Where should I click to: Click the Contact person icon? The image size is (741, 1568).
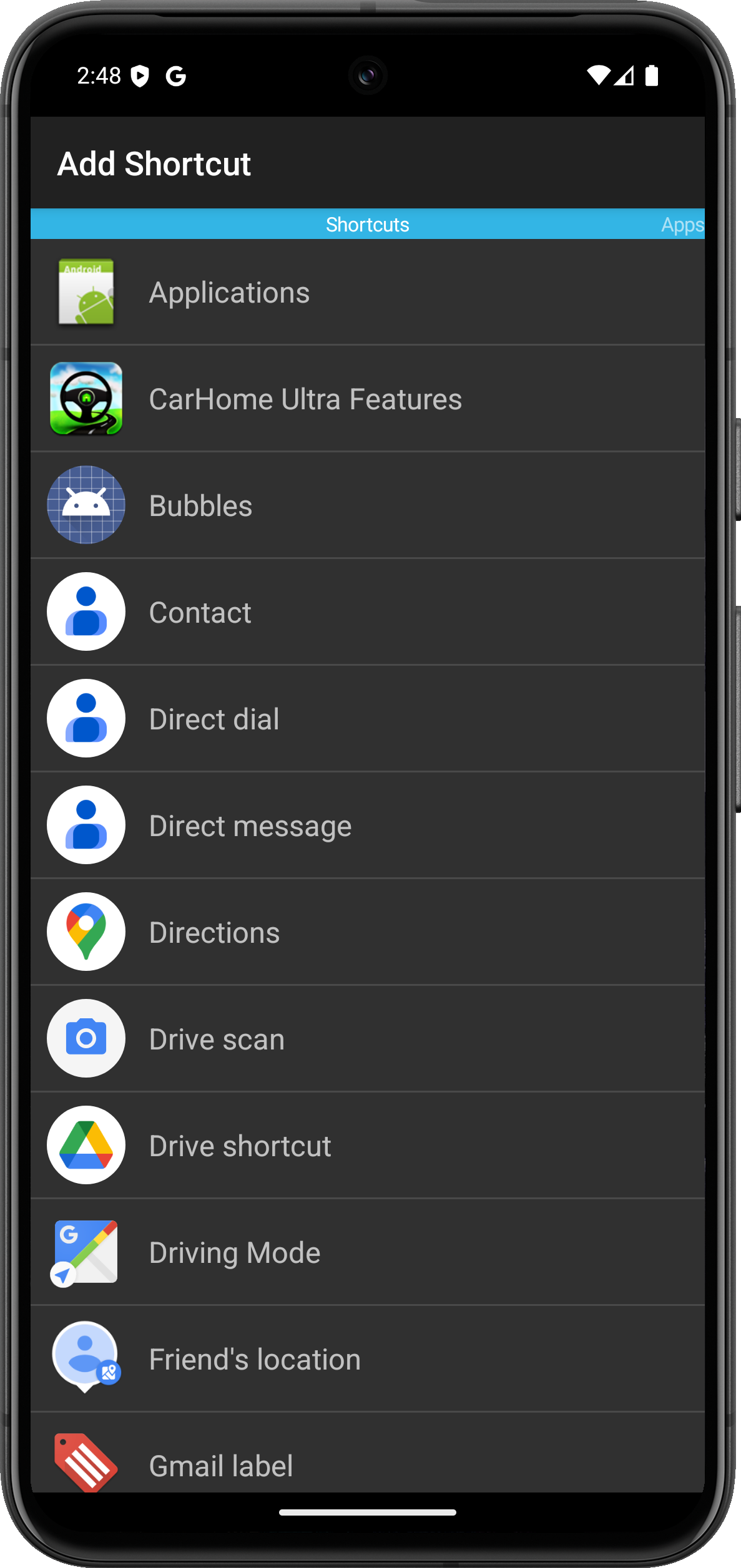pos(86,612)
